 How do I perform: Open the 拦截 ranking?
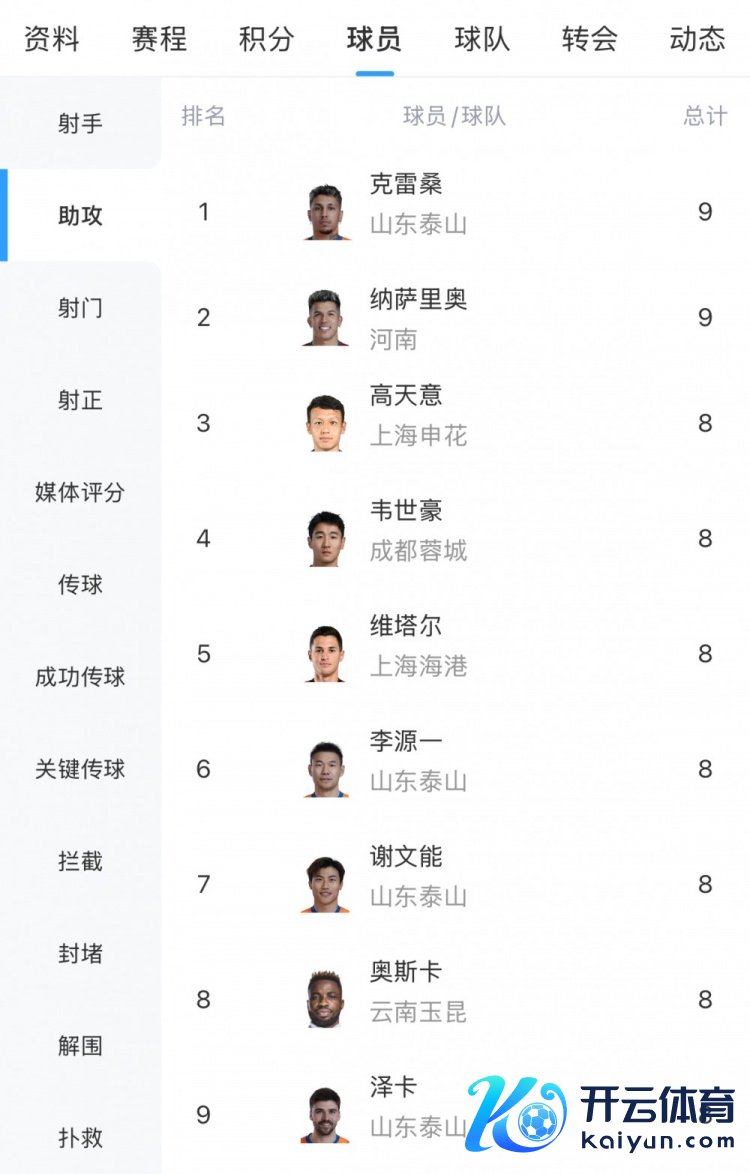[x=80, y=861]
